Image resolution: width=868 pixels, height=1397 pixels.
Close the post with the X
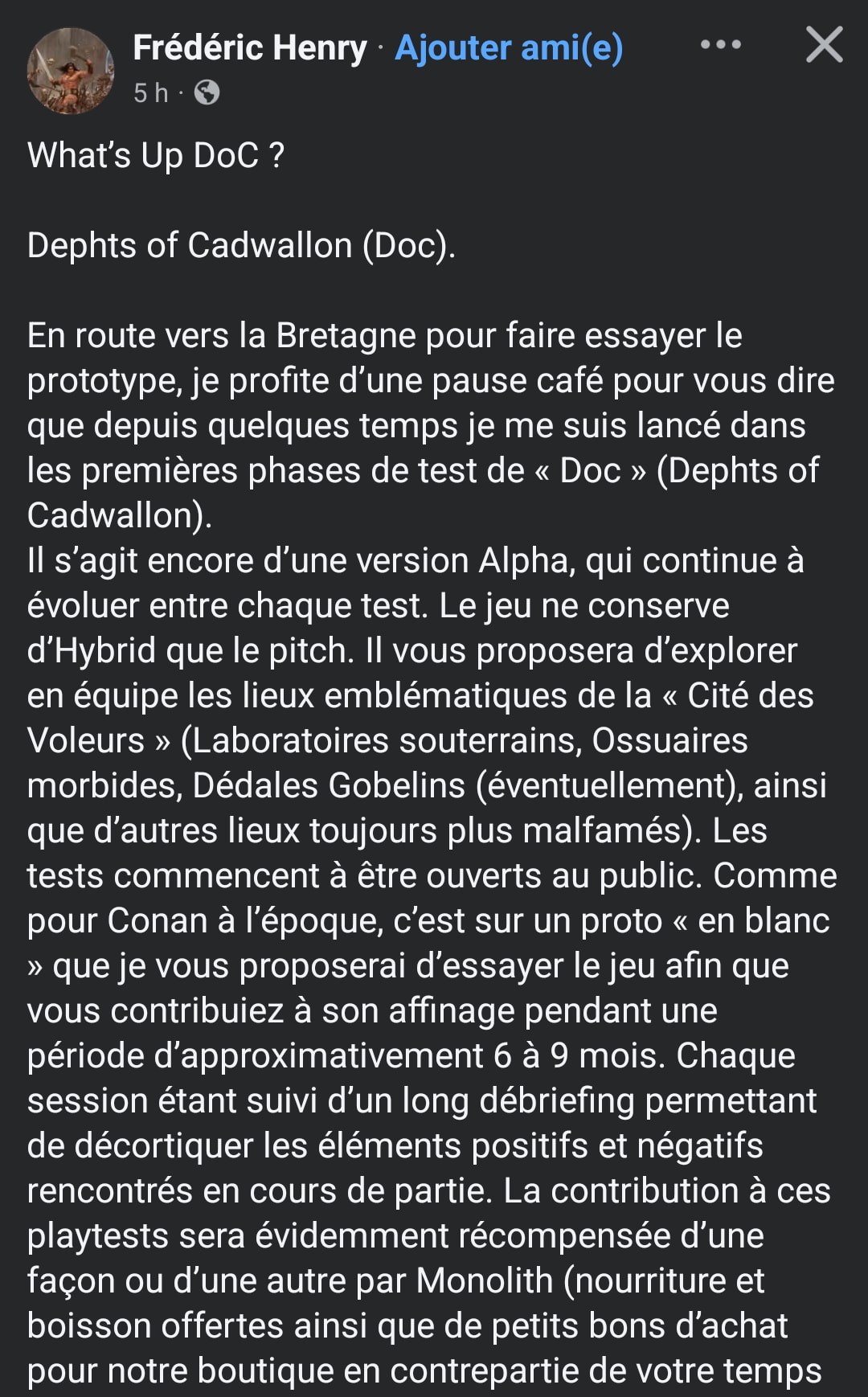pos(825,45)
